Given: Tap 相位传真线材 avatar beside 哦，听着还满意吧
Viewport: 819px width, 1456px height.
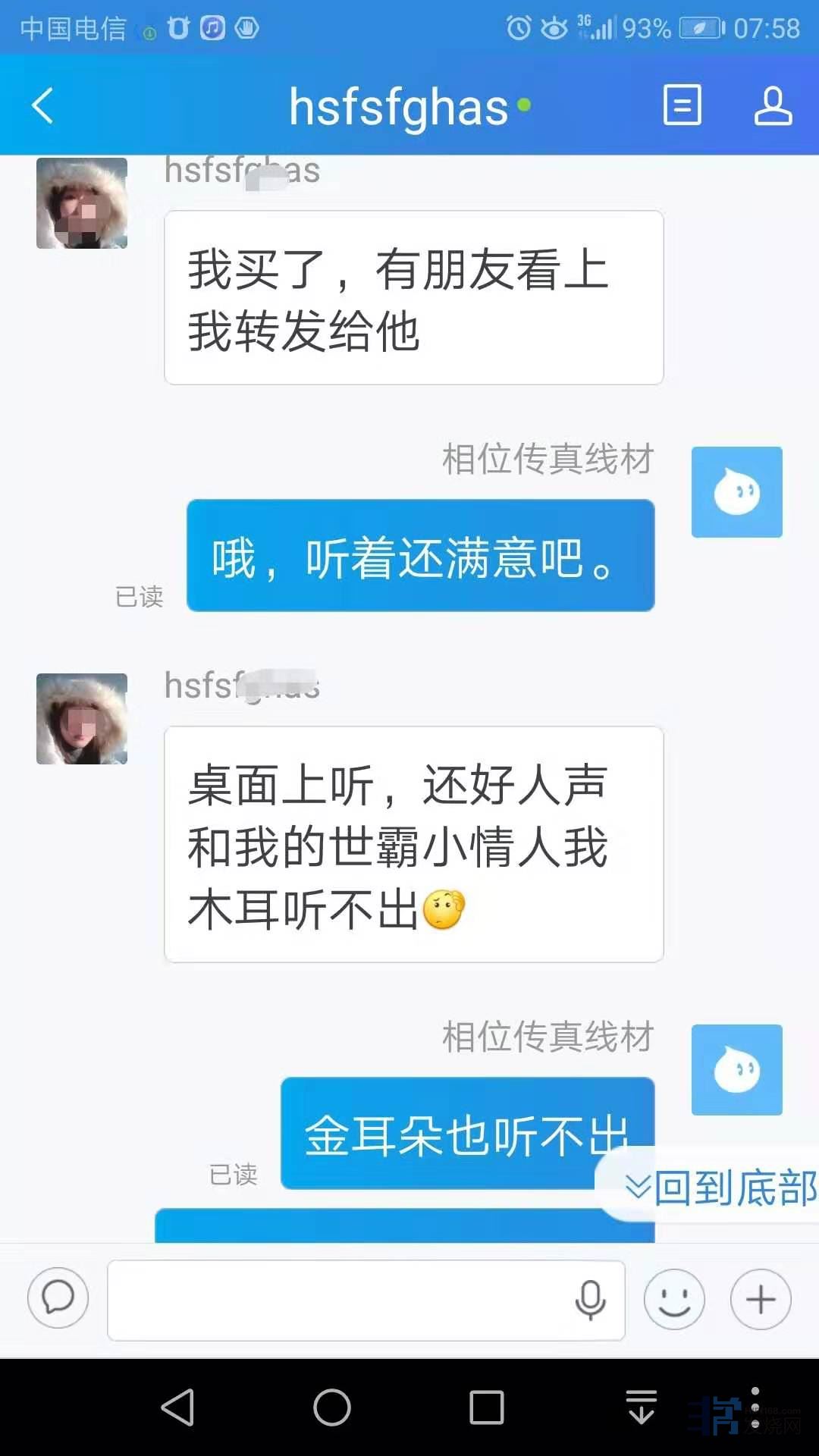Looking at the screenshot, I should [x=736, y=492].
